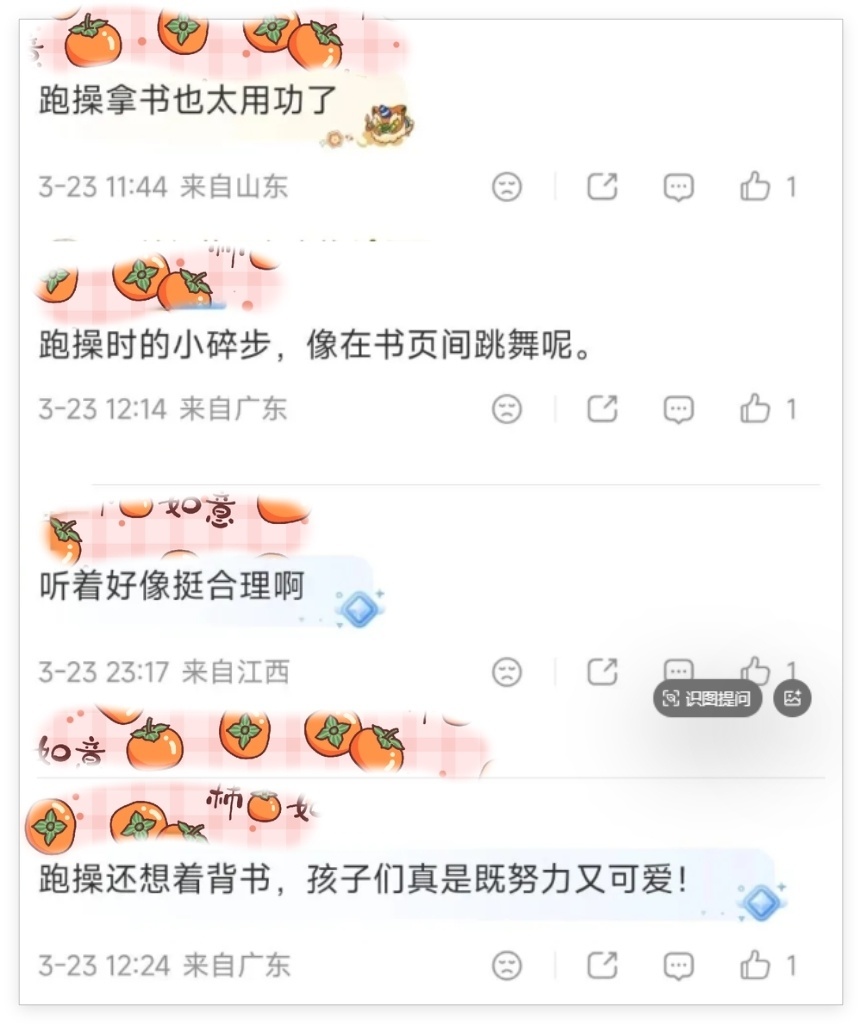Dislike the comment "跑操拿书也太用功了"
The width and height of the screenshot is (862, 1024).
[508, 187]
